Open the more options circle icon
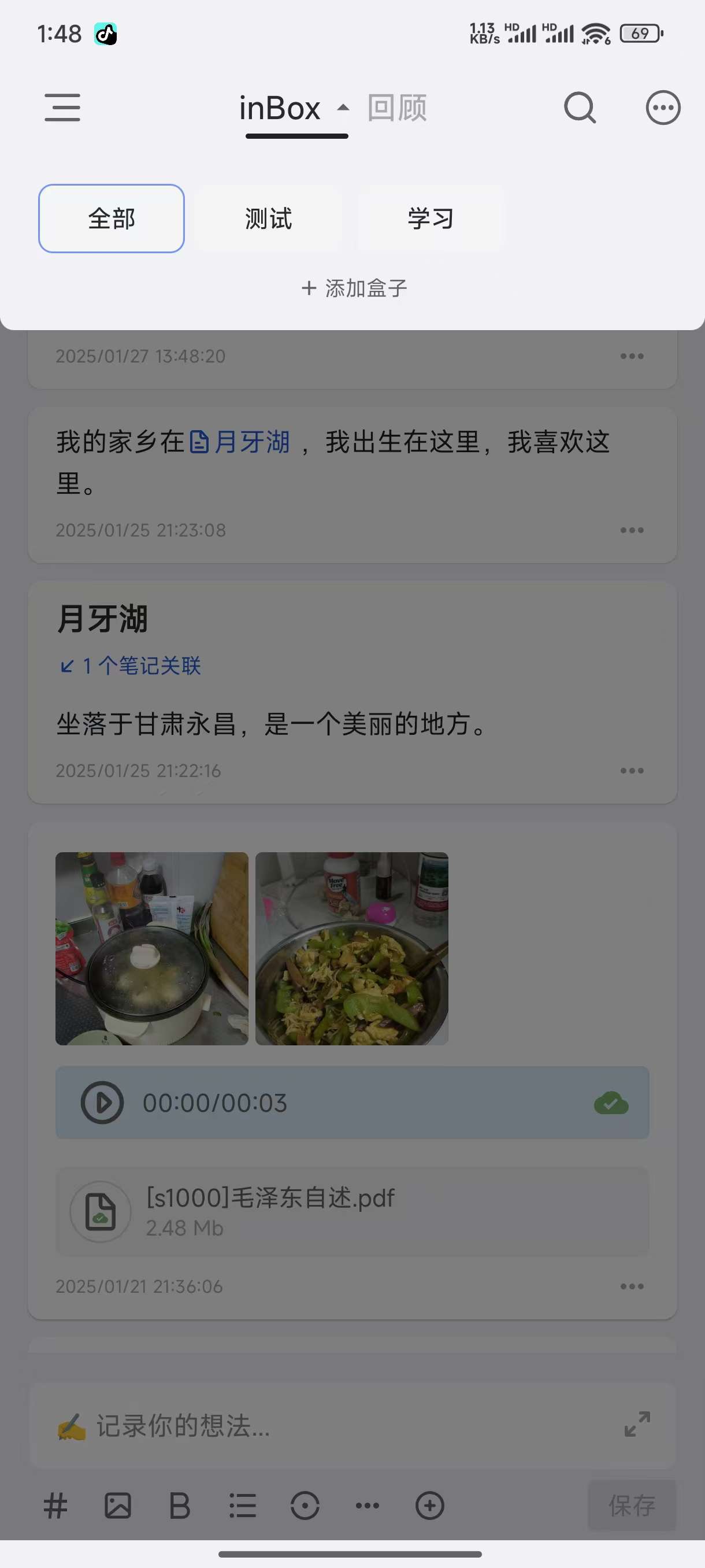705x1568 pixels. (662, 108)
